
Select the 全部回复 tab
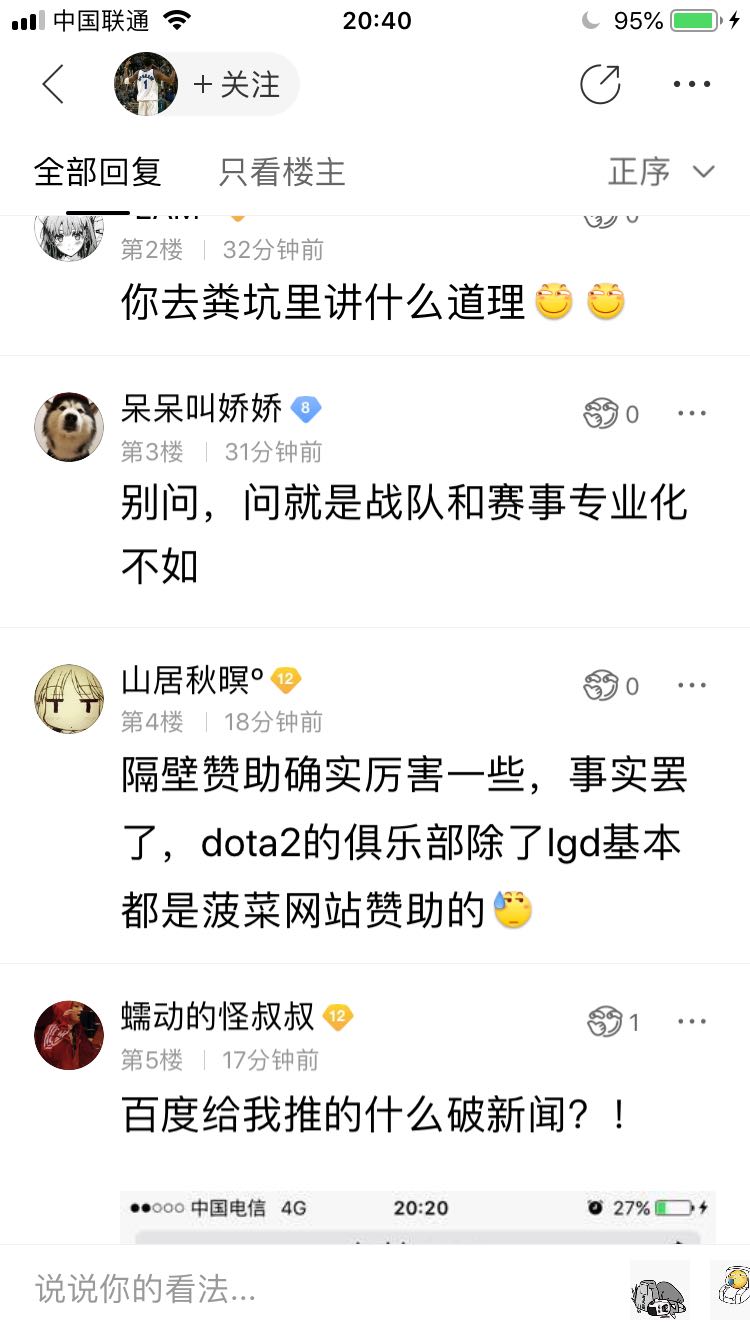click(98, 172)
